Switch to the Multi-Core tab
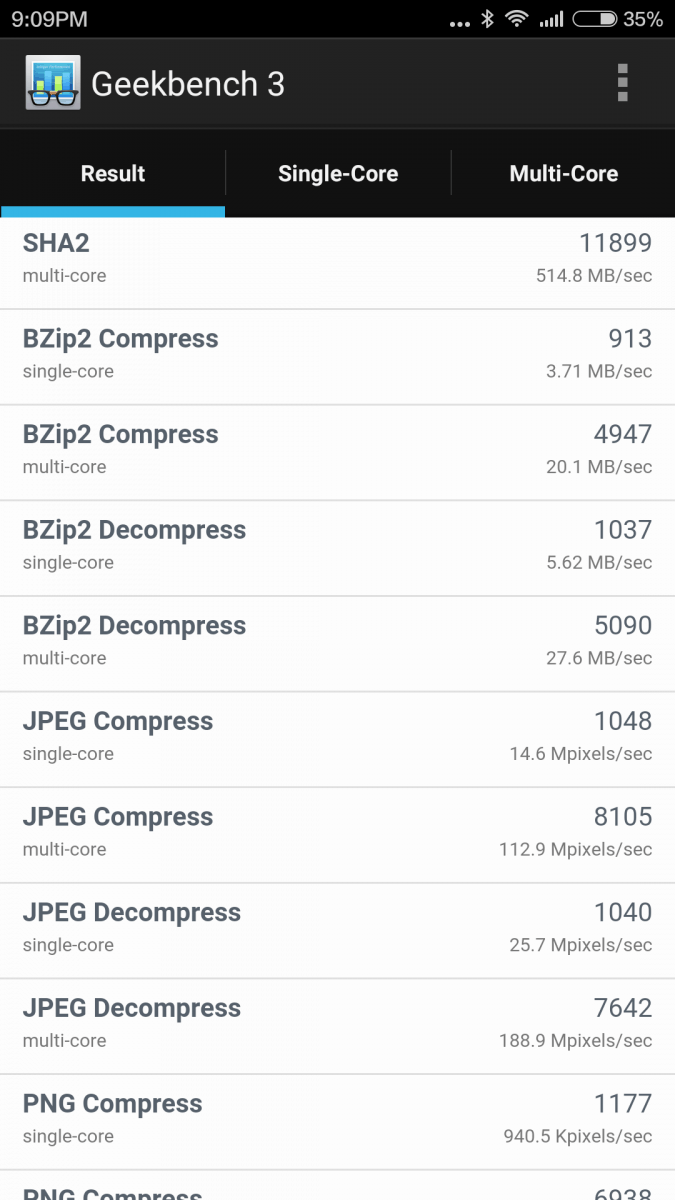Viewport: 675px width, 1200px height. click(564, 174)
